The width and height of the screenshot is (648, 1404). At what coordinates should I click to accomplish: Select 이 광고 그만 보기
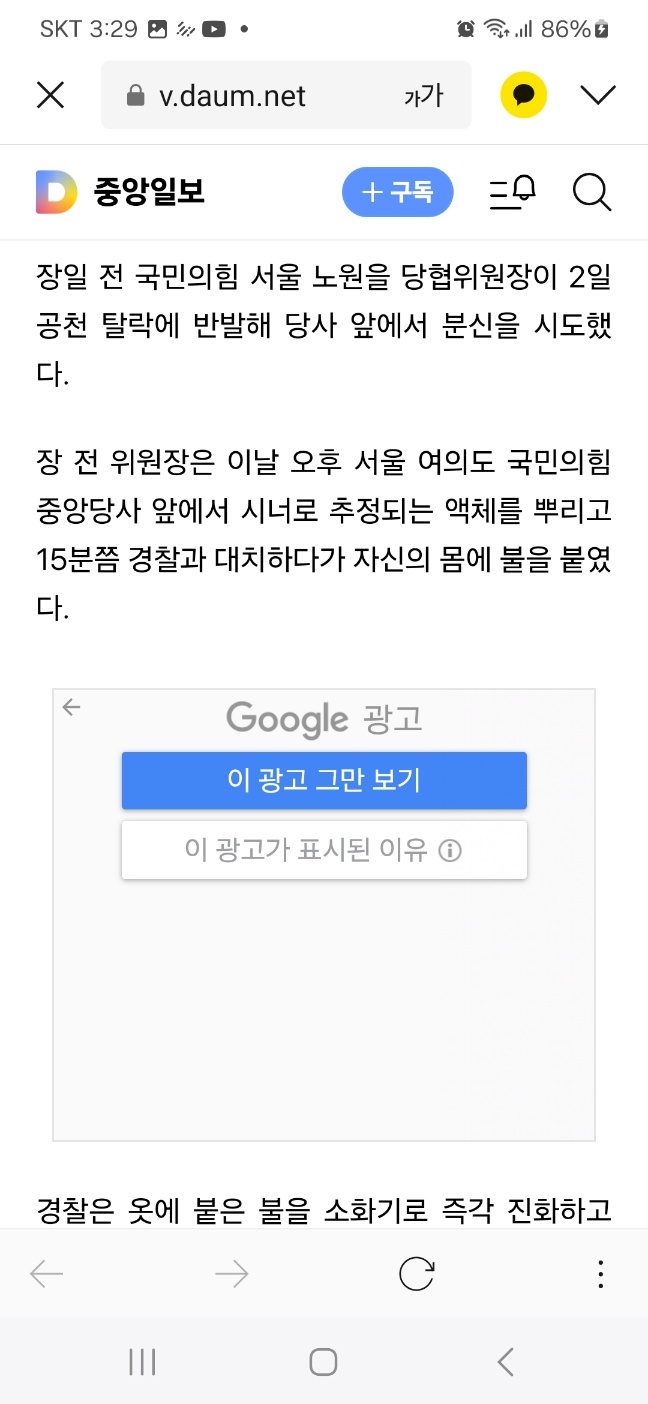324,780
